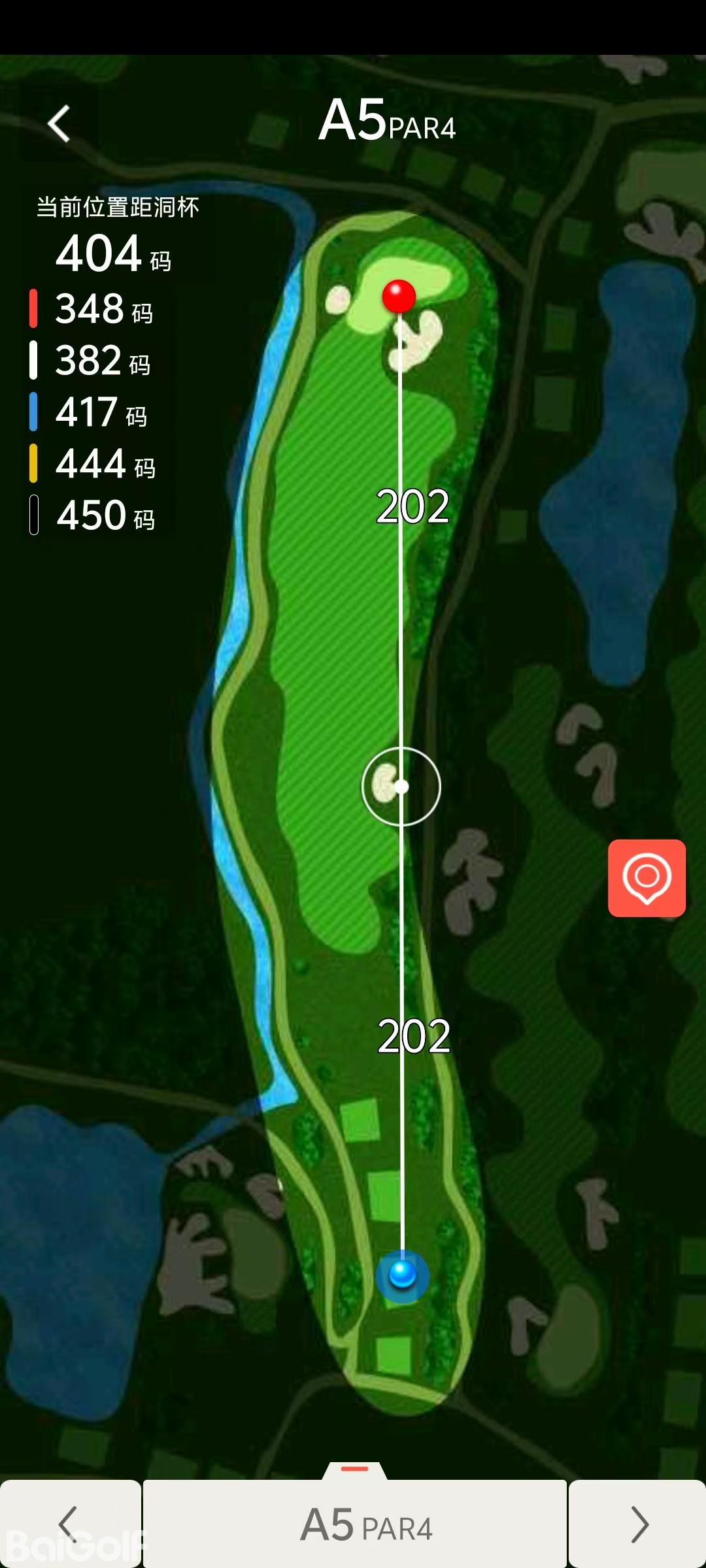
Task: Go to previous hole with left arrow
Action: coord(69,1524)
